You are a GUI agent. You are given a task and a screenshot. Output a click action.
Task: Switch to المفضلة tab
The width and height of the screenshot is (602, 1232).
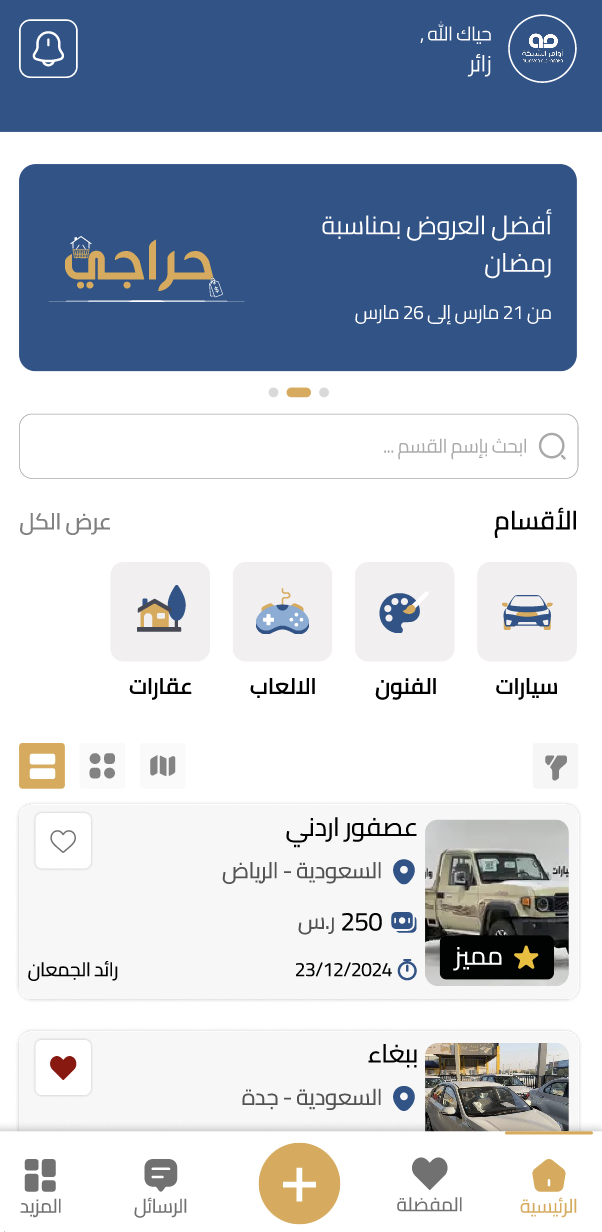(429, 1185)
